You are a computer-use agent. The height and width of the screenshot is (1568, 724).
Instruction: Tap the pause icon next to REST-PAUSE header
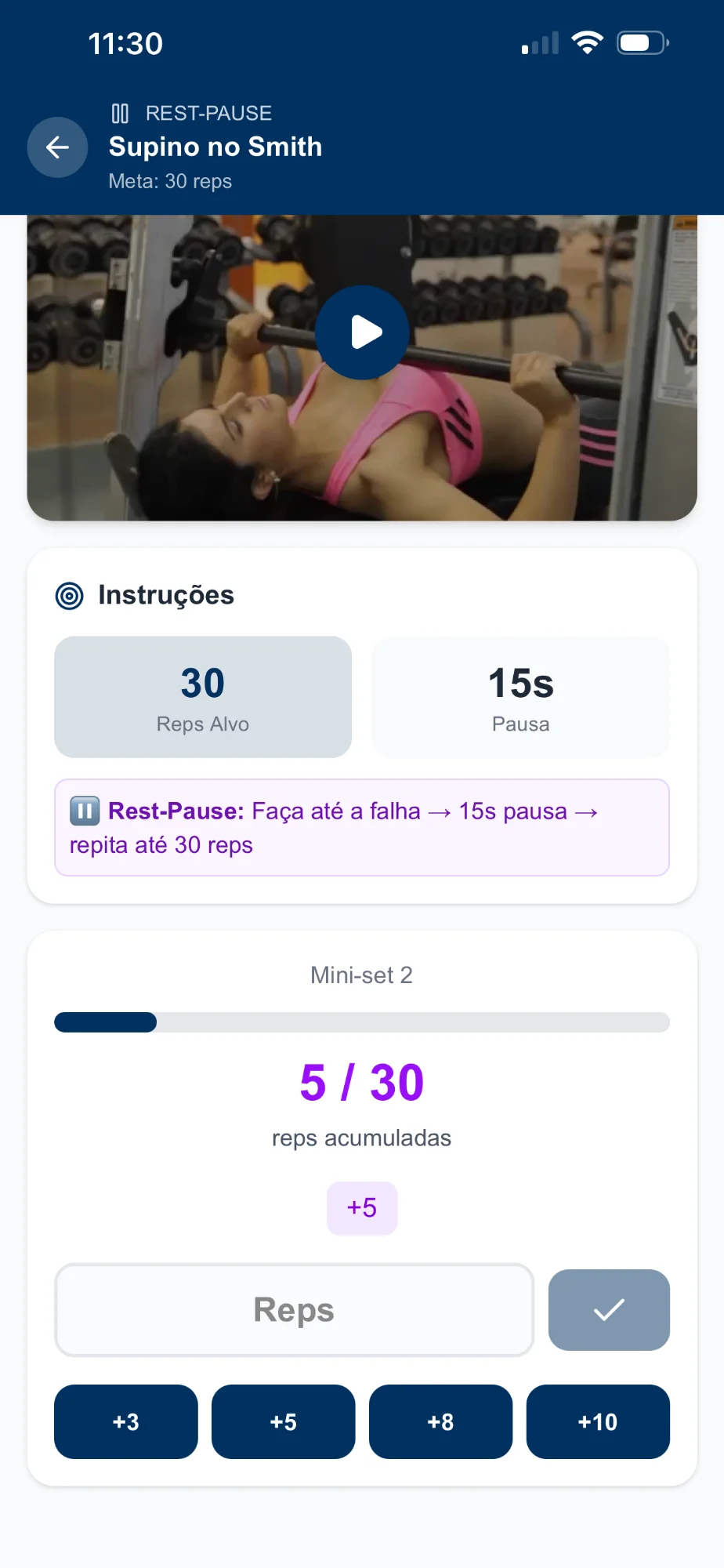(x=119, y=113)
